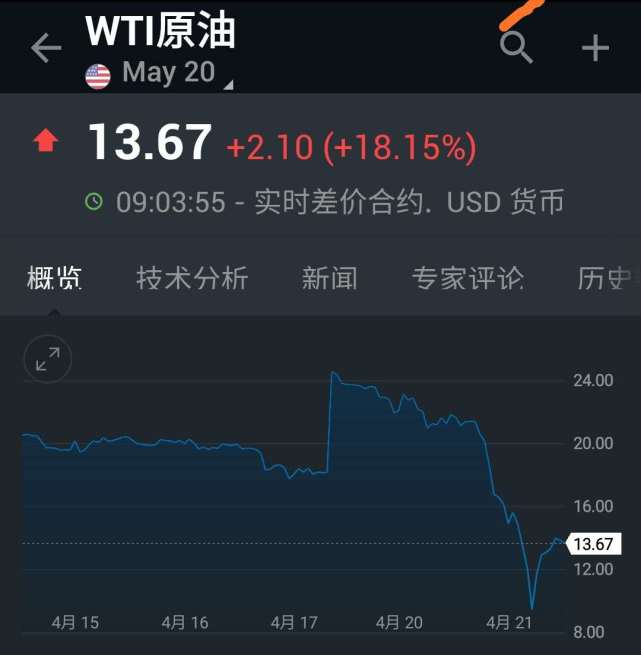
Task: Switch to the 历史 tab
Action: tap(606, 278)
